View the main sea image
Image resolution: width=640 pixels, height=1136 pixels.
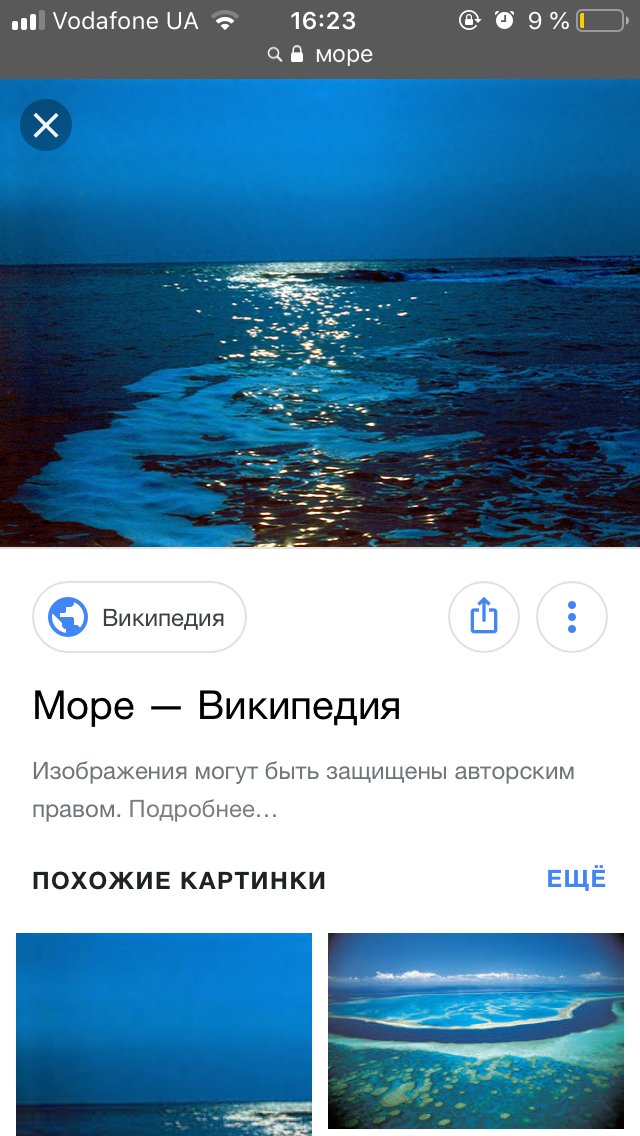pyautogui.click(x=320, y=313)
